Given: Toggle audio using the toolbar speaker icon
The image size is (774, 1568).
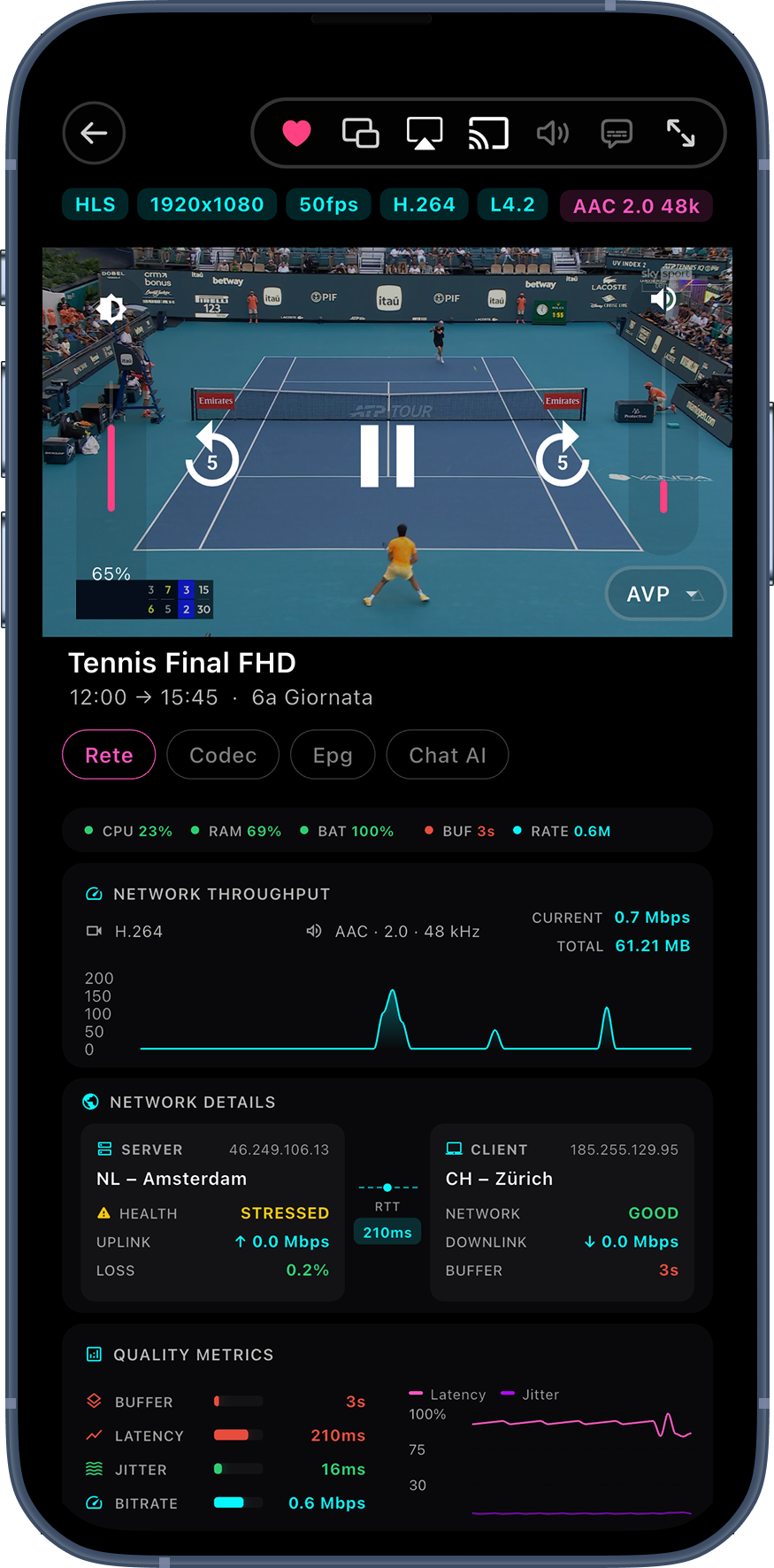Looking at the screenshot, I should tap(553, 134).
